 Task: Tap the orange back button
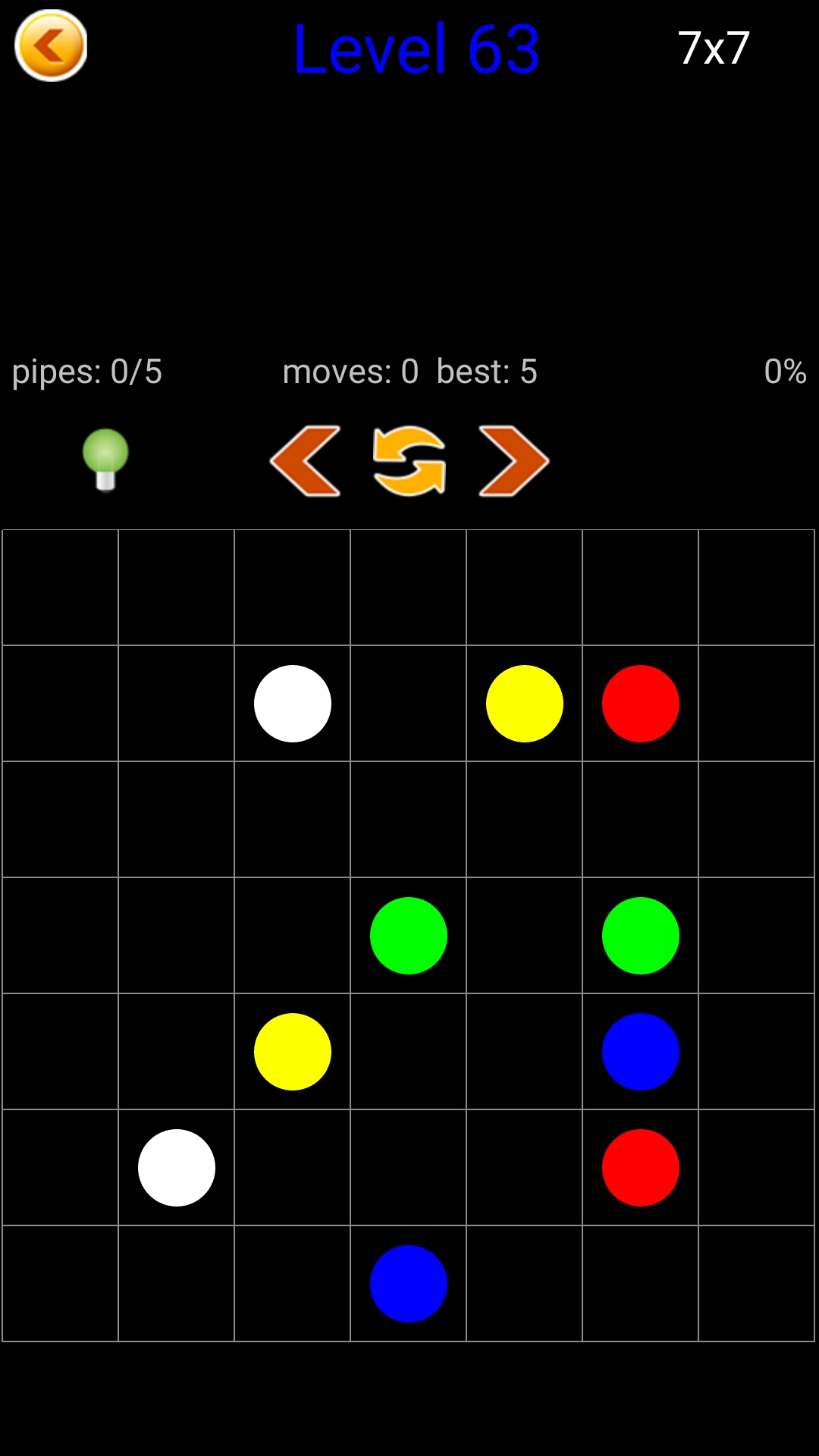point(51,45)
